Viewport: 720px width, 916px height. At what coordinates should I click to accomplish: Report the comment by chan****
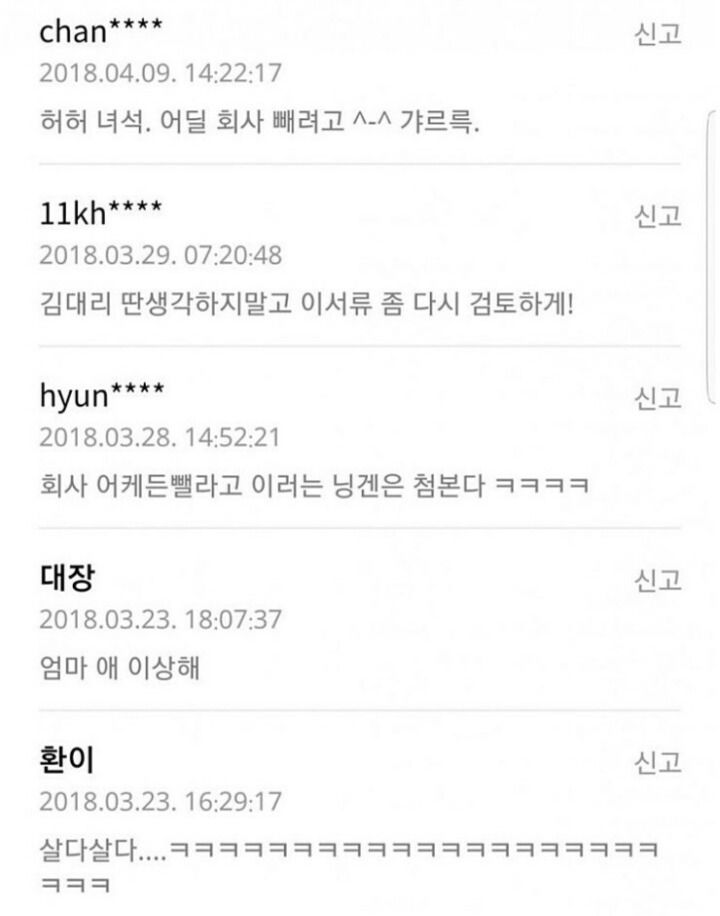657,33
